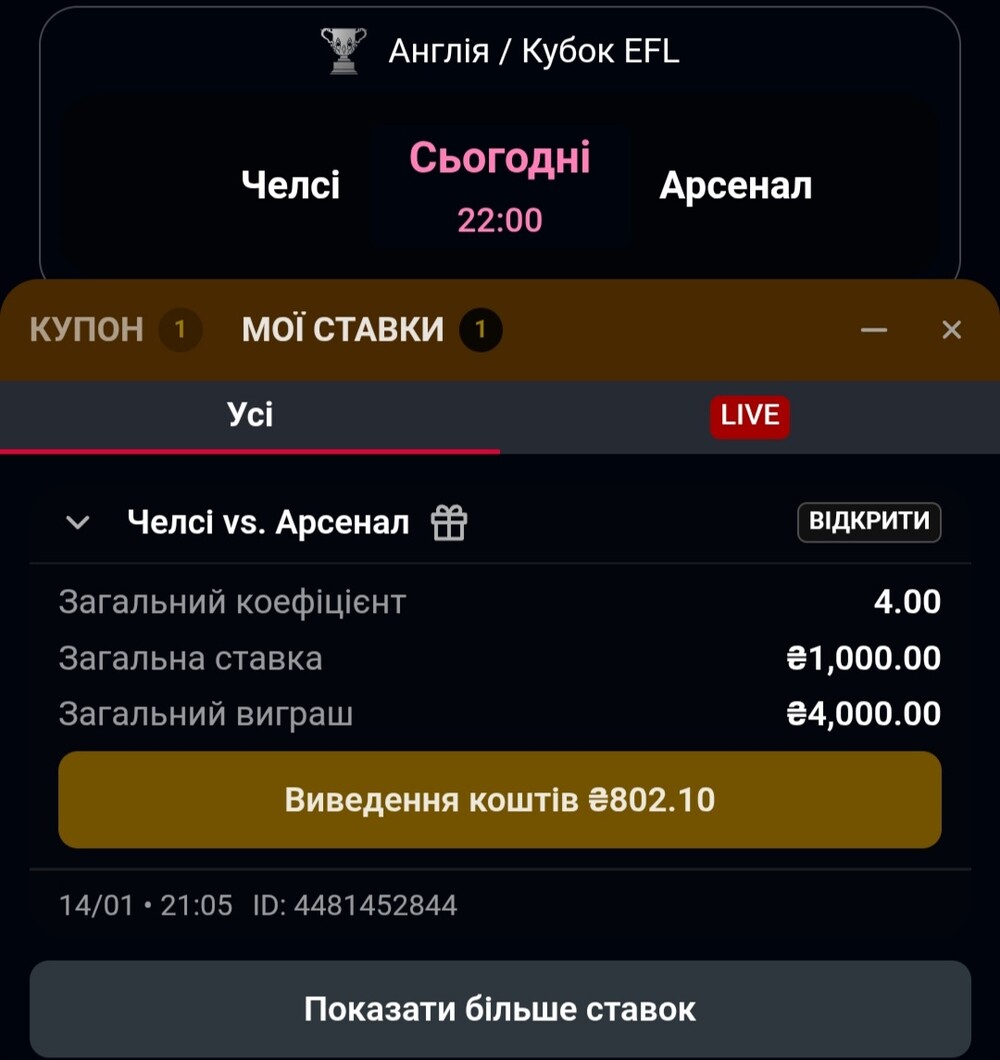This screenshot has width=1000, height=1060.
Task: Select the Мої ставки tab
Action: click(343, 329)
